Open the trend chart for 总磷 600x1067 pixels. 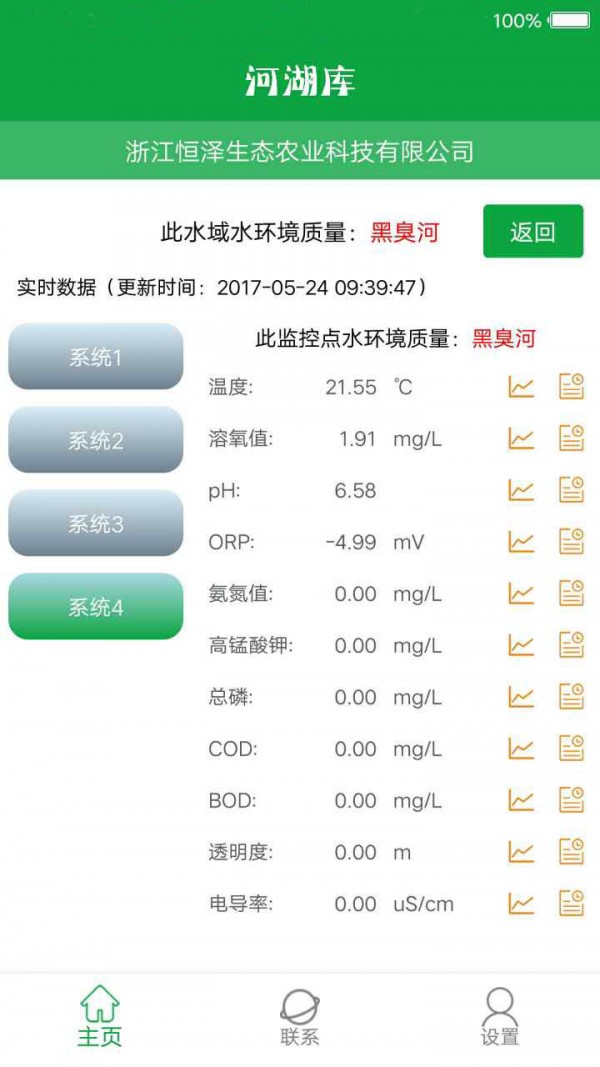tap(521, 697)
